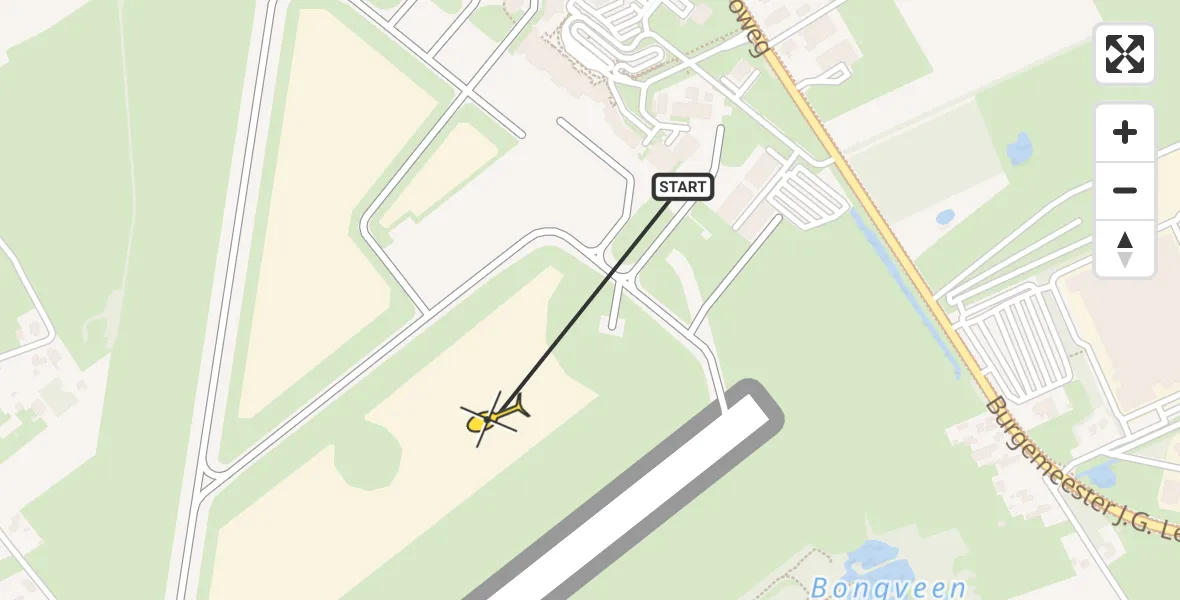
Task: Zoom in on the map
Action: click(x=1124, y=132)
